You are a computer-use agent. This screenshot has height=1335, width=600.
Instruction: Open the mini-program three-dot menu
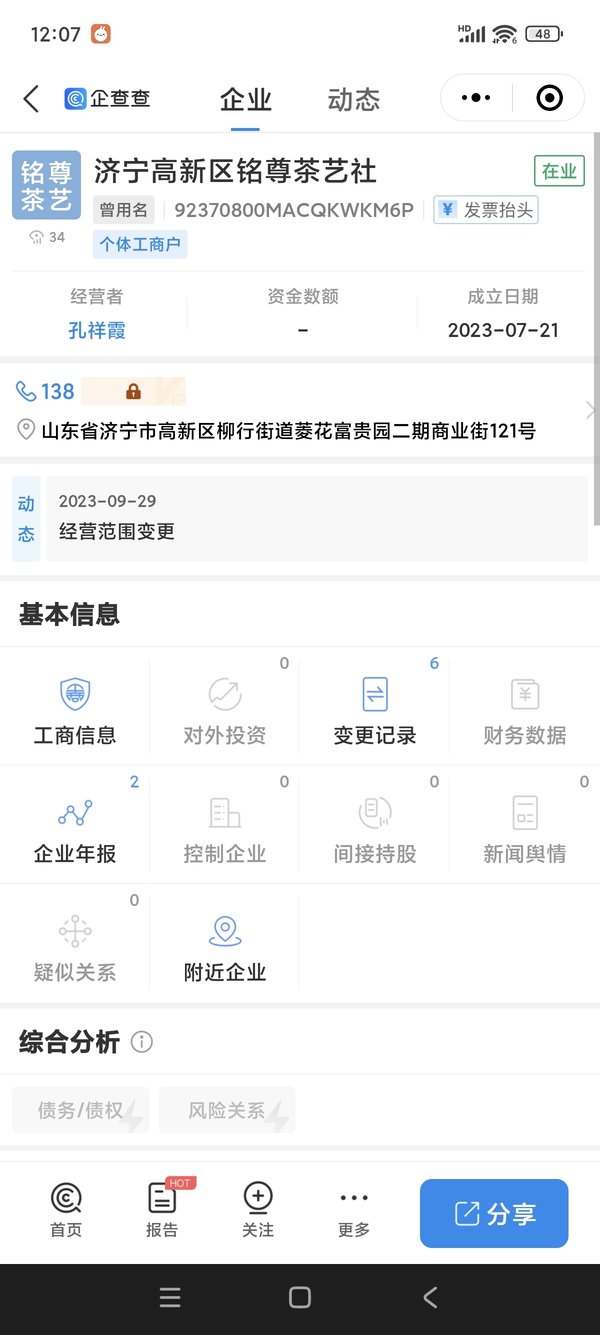(476, 98)
